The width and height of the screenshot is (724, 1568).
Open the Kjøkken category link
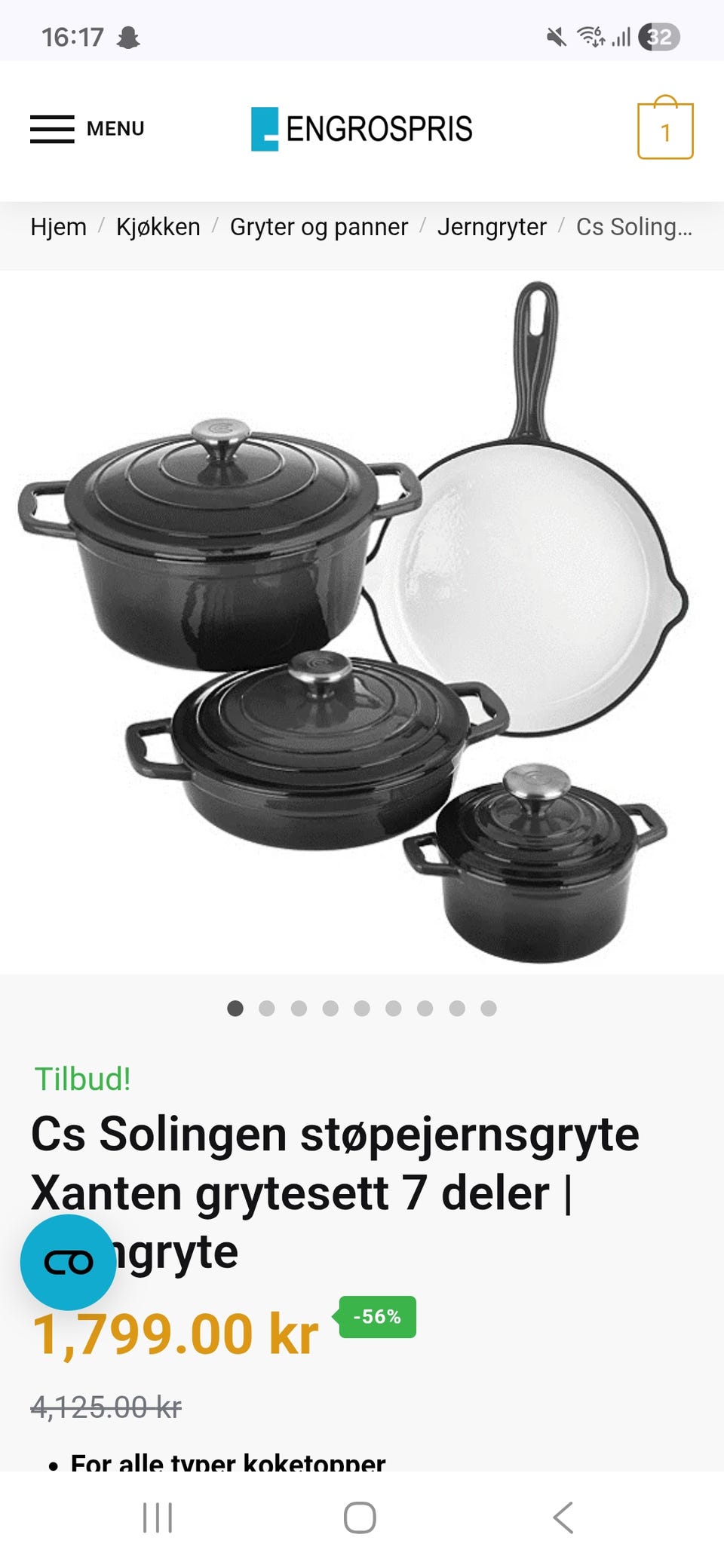[x=157, y=227]
